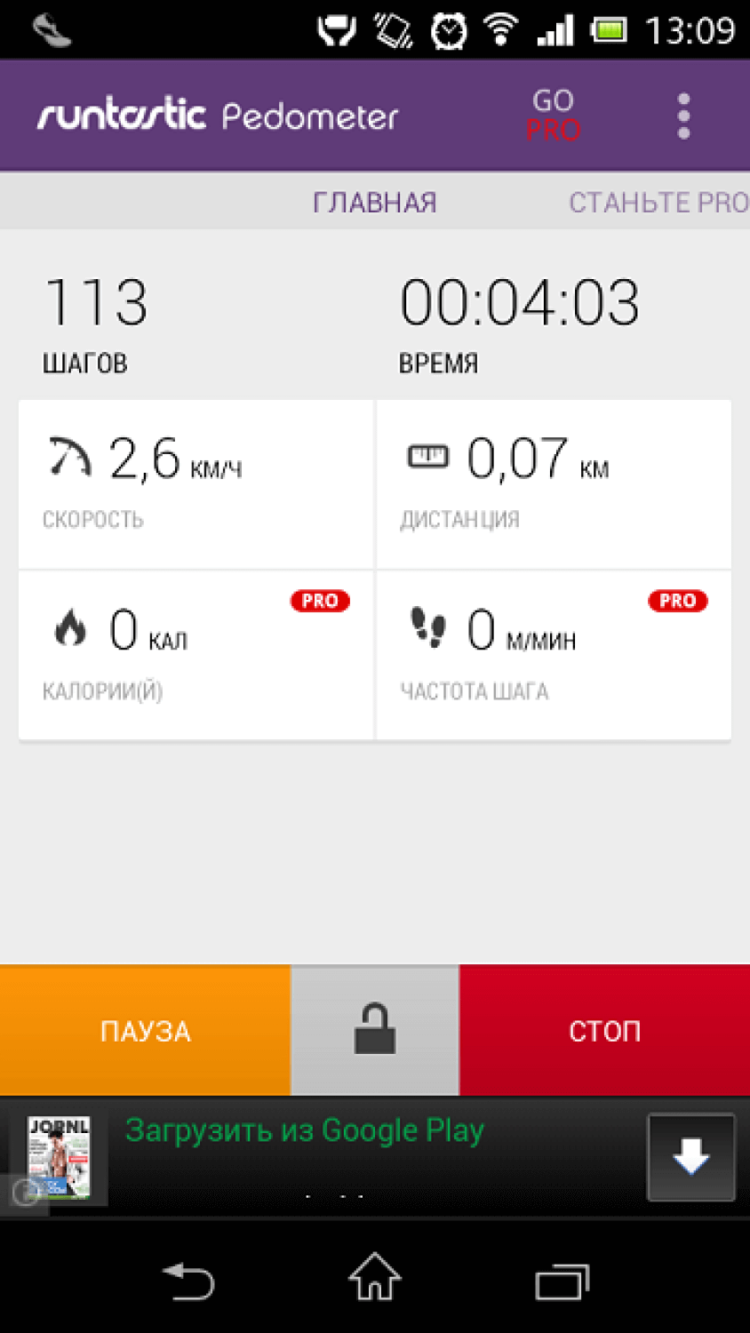
Task: Click the download arrow on the ad banner
Action: [x=689, y=1155]
